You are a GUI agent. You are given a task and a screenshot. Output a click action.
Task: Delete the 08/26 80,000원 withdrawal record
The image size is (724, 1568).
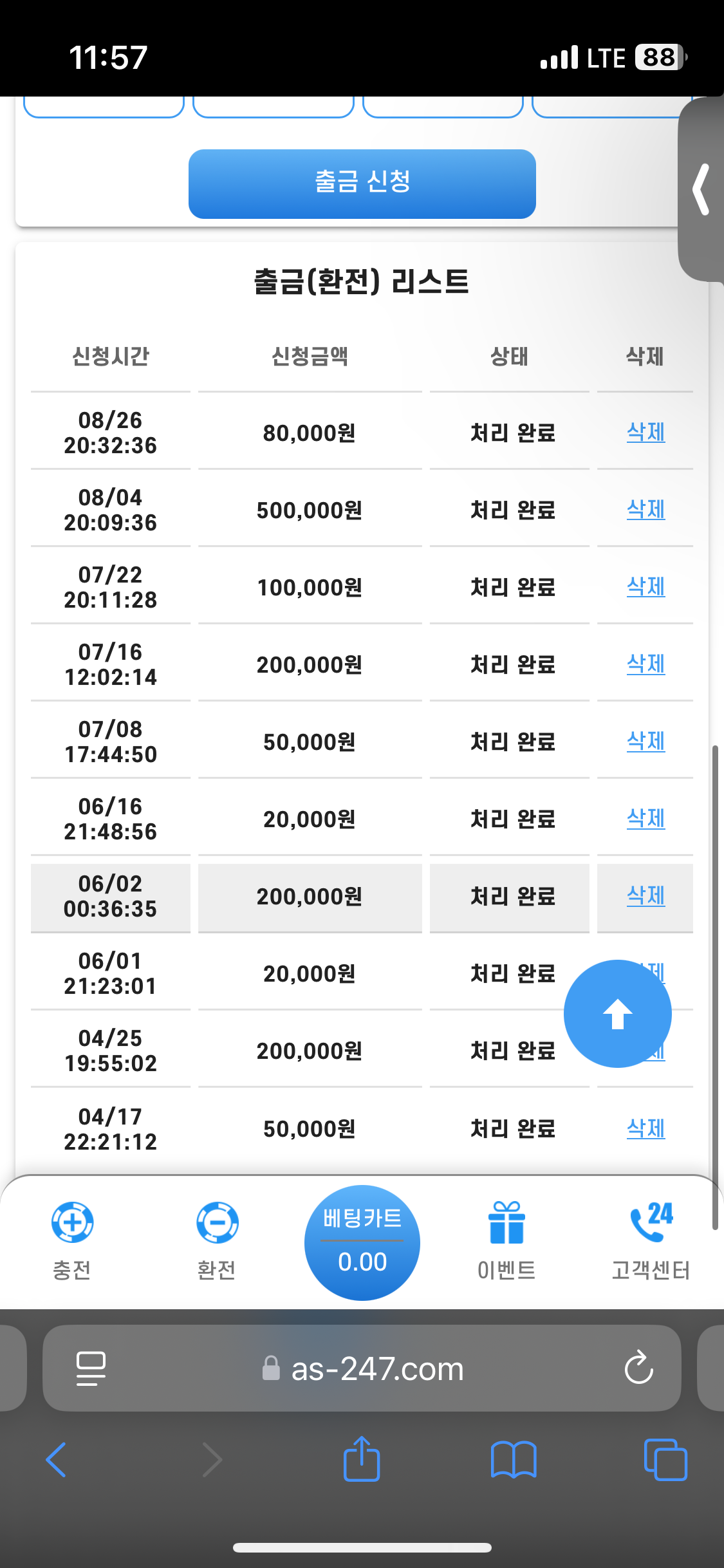(645, 432)
